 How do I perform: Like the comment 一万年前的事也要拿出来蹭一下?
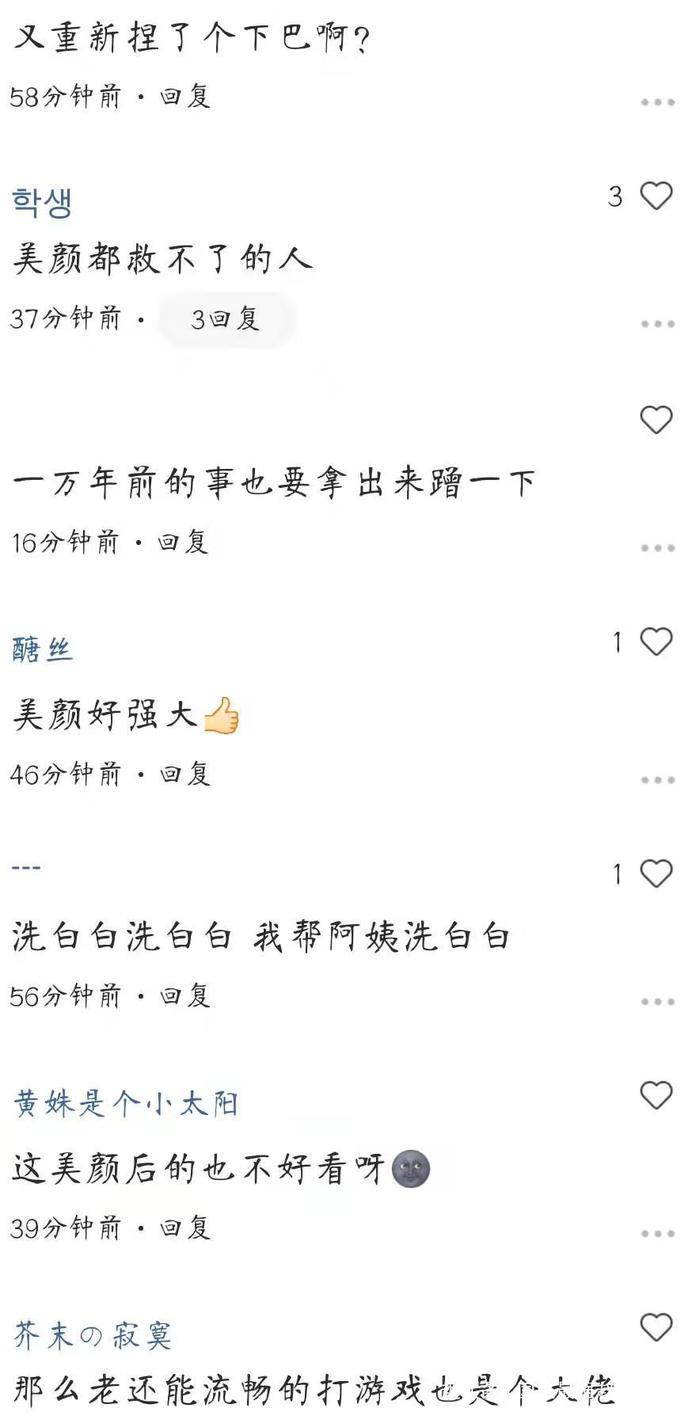656,420
